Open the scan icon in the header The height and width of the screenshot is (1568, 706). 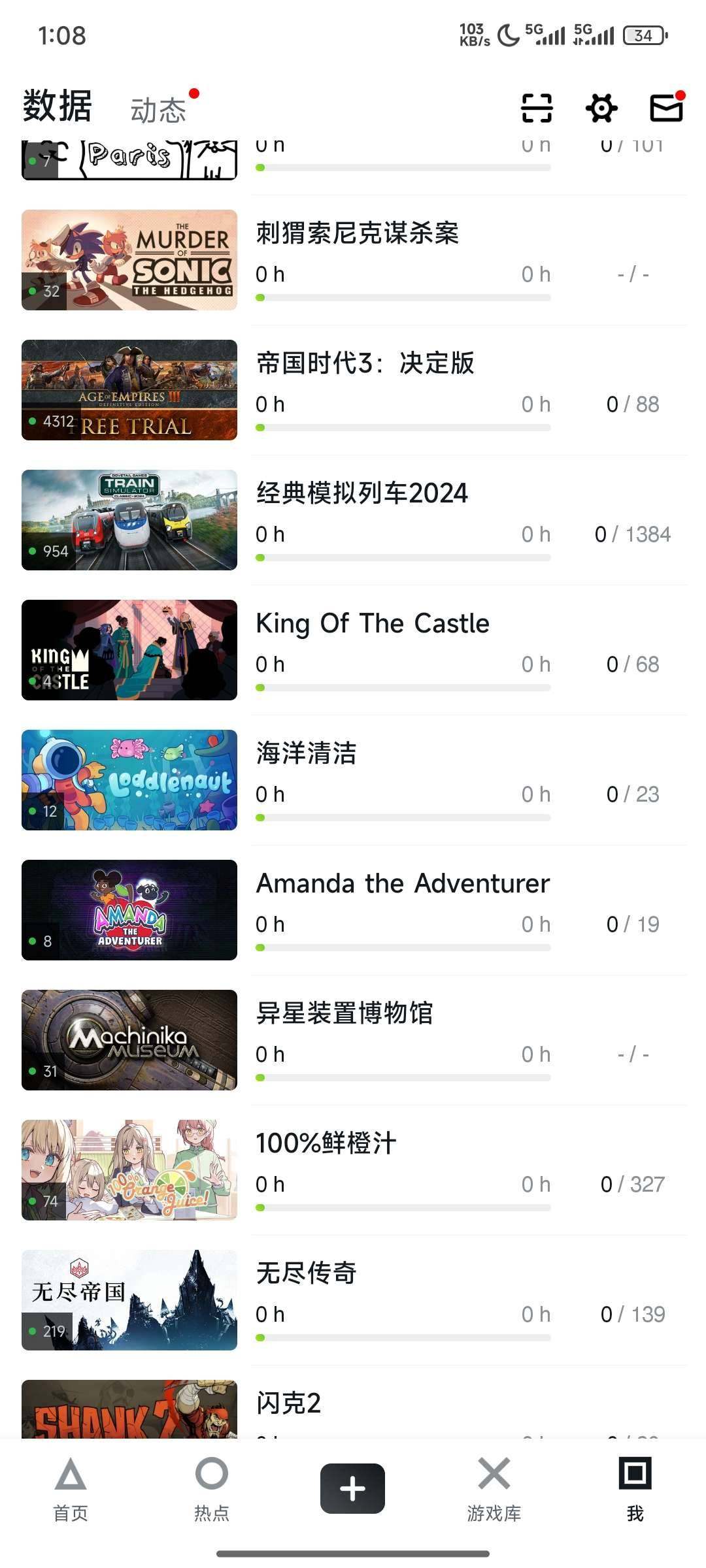537,108
